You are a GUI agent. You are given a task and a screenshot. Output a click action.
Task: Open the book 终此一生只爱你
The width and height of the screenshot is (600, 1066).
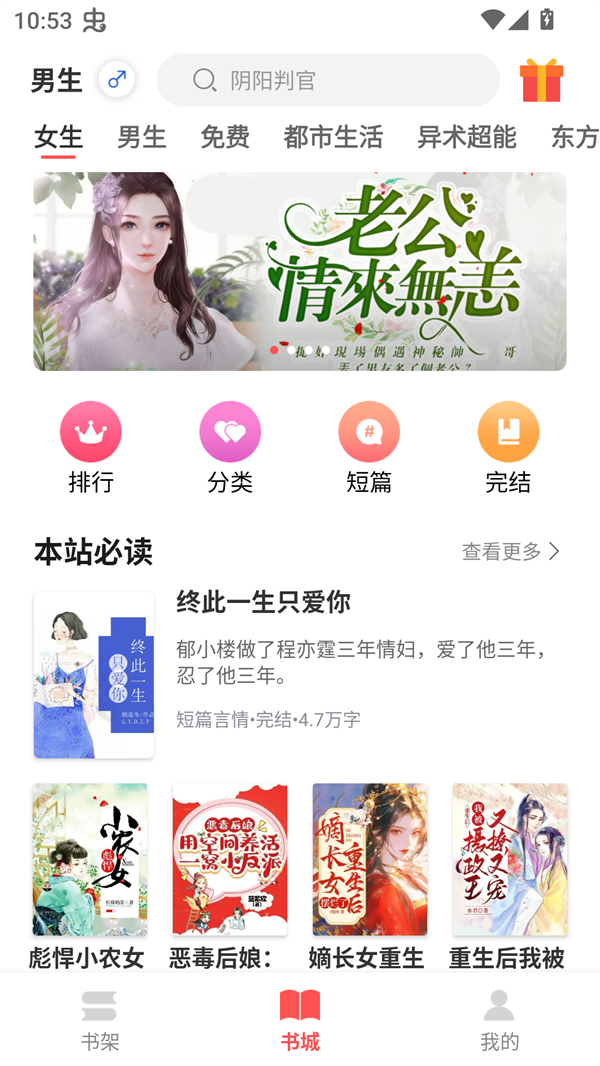(x=300, y=673)
